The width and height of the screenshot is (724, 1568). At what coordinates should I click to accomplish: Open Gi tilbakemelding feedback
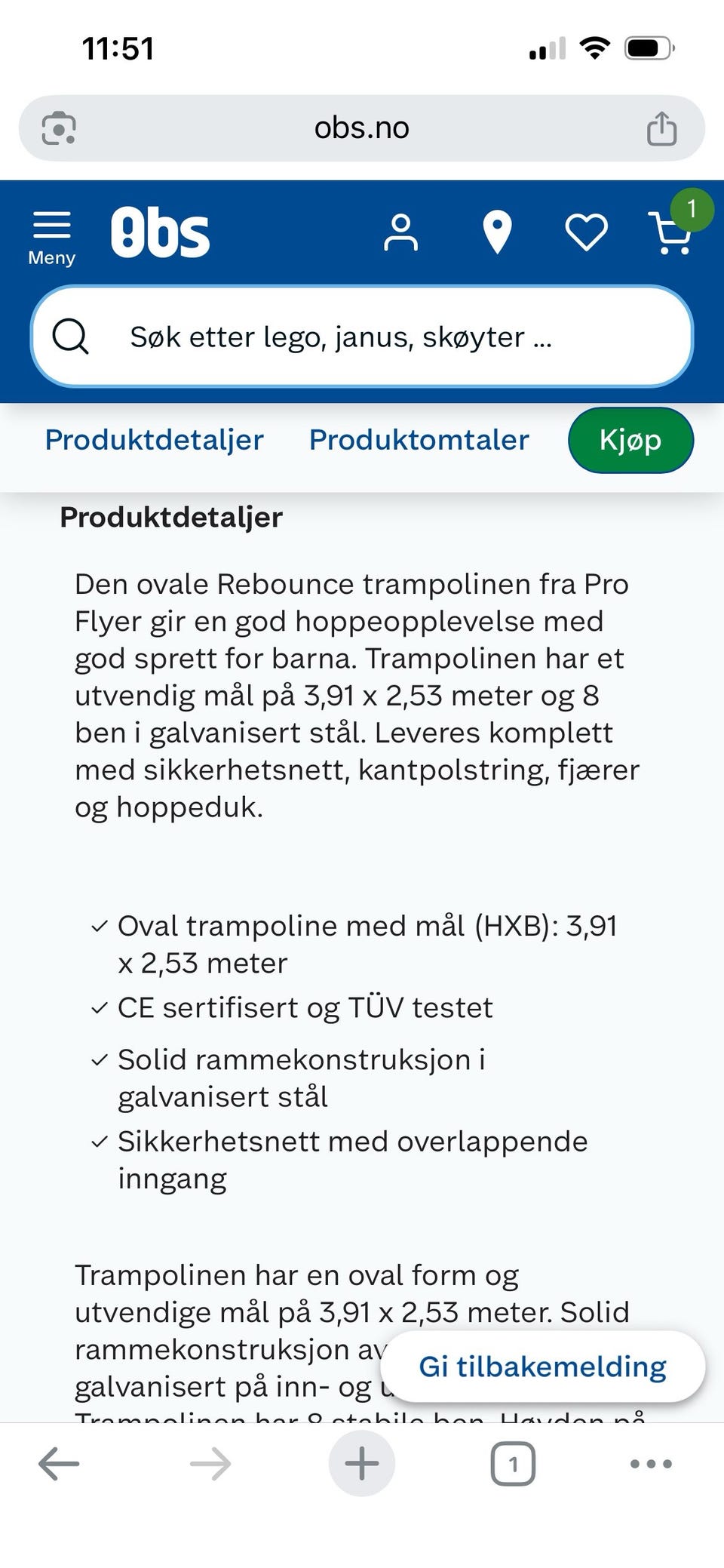[x=543, y=1367]
